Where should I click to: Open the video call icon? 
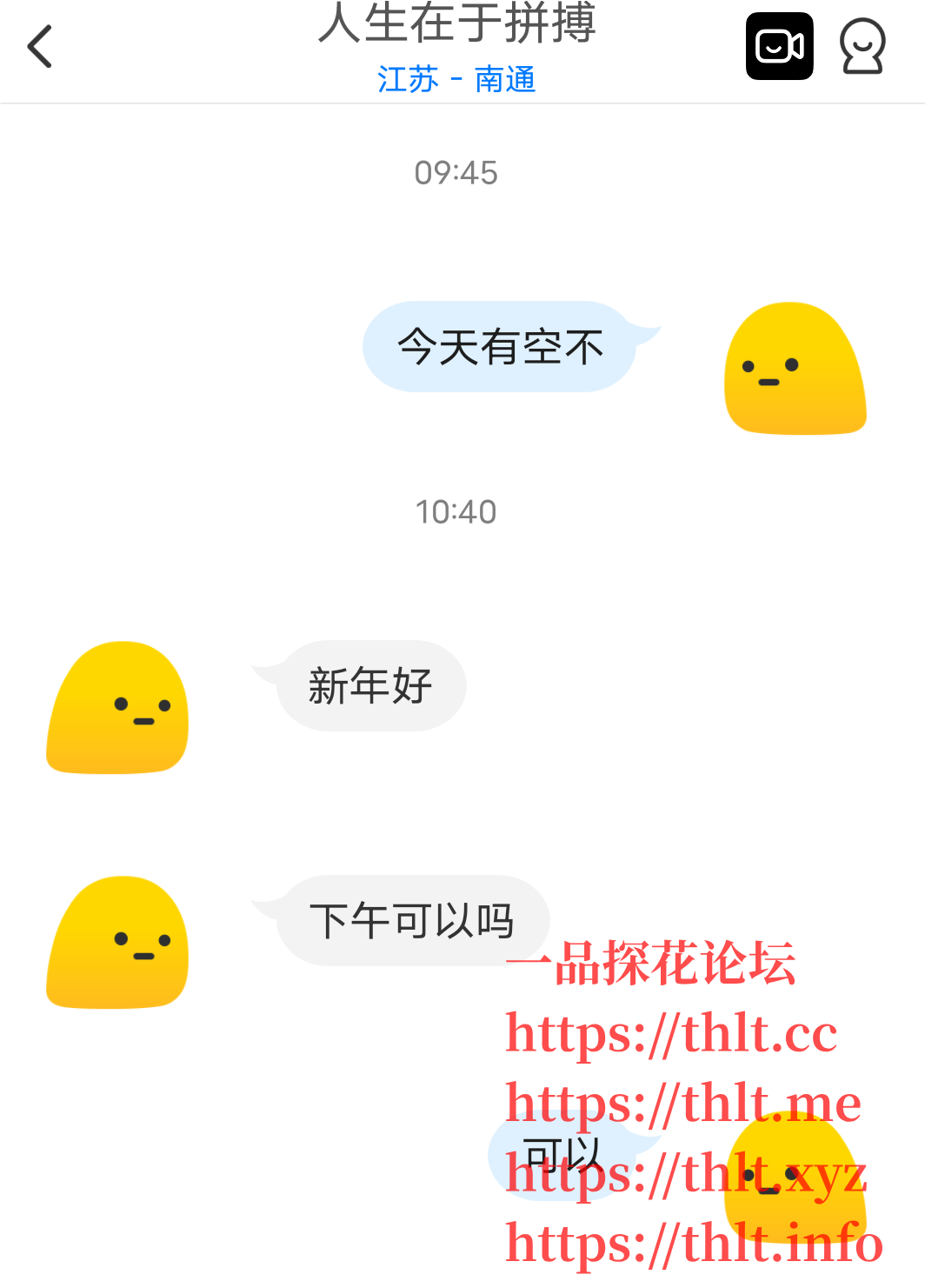(779, 45)
